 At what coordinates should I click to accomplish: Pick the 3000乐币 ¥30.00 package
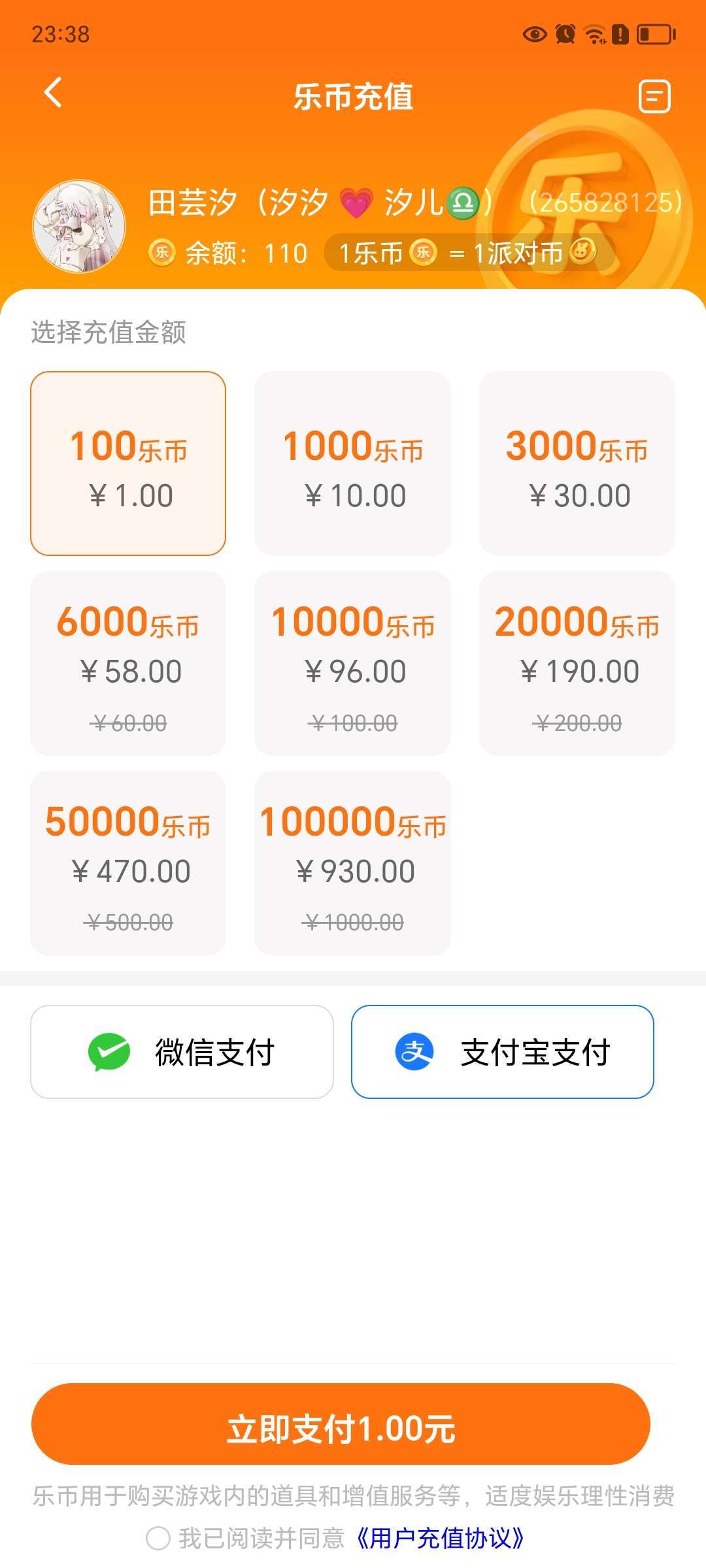(x=577, y=463)
